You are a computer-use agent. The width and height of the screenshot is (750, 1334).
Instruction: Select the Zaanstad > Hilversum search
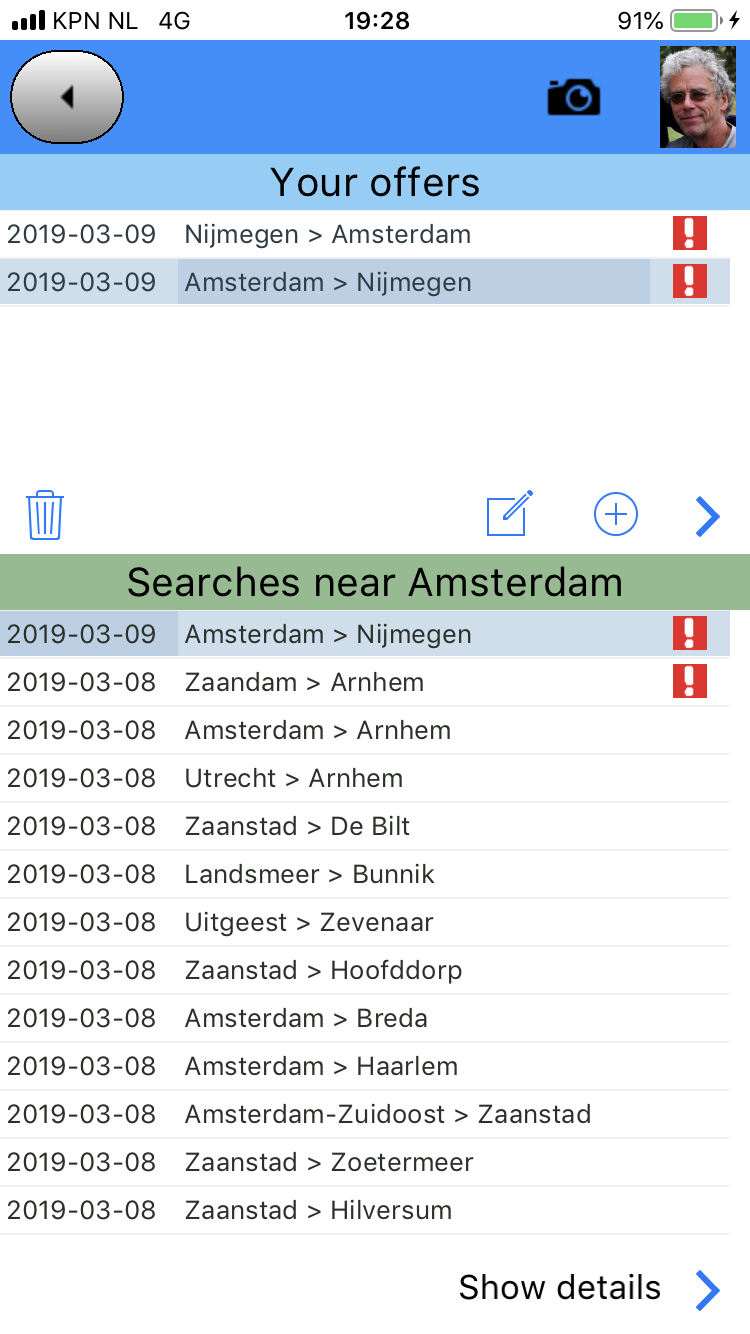(365, 1211)
